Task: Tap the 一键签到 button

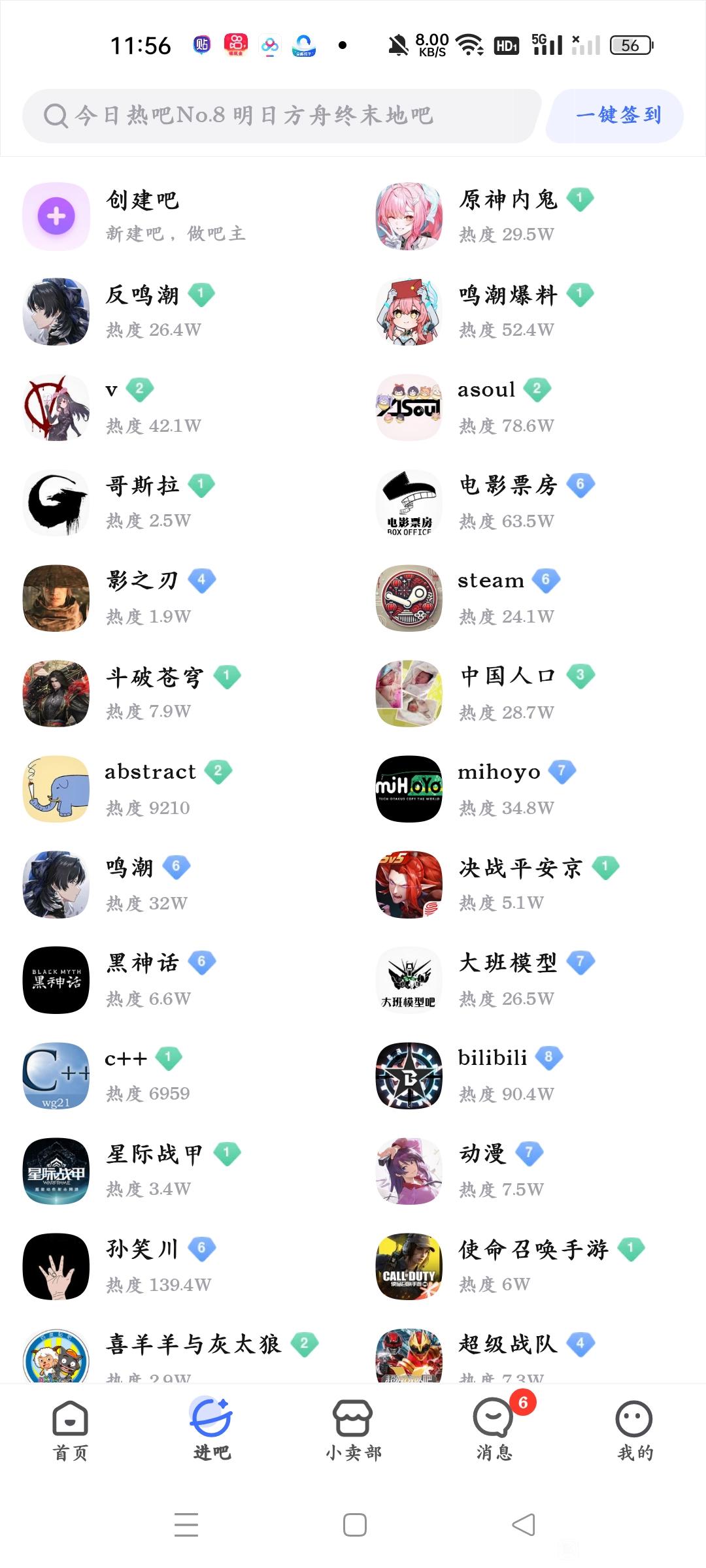Action: (617, 116)
